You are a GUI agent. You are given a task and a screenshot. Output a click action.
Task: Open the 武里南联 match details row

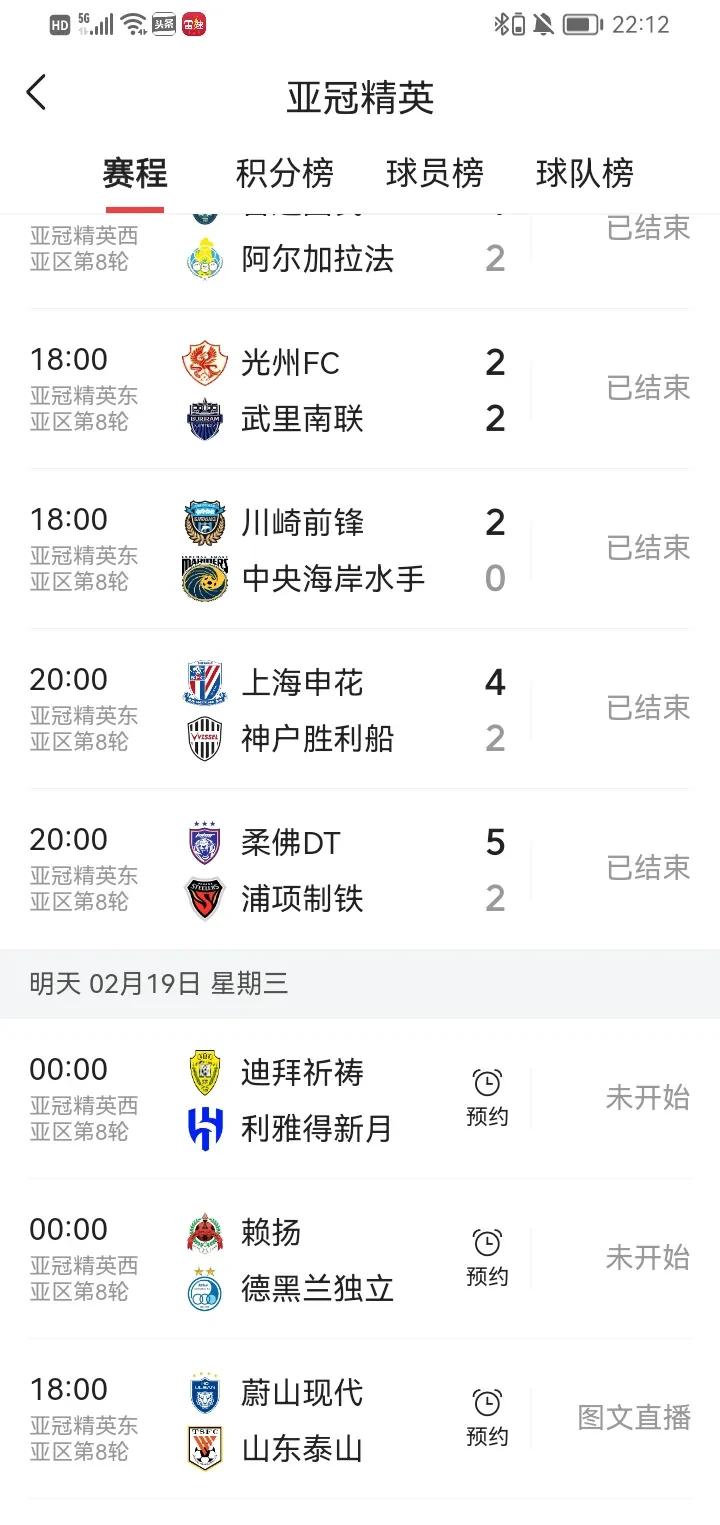pos(360,388)
